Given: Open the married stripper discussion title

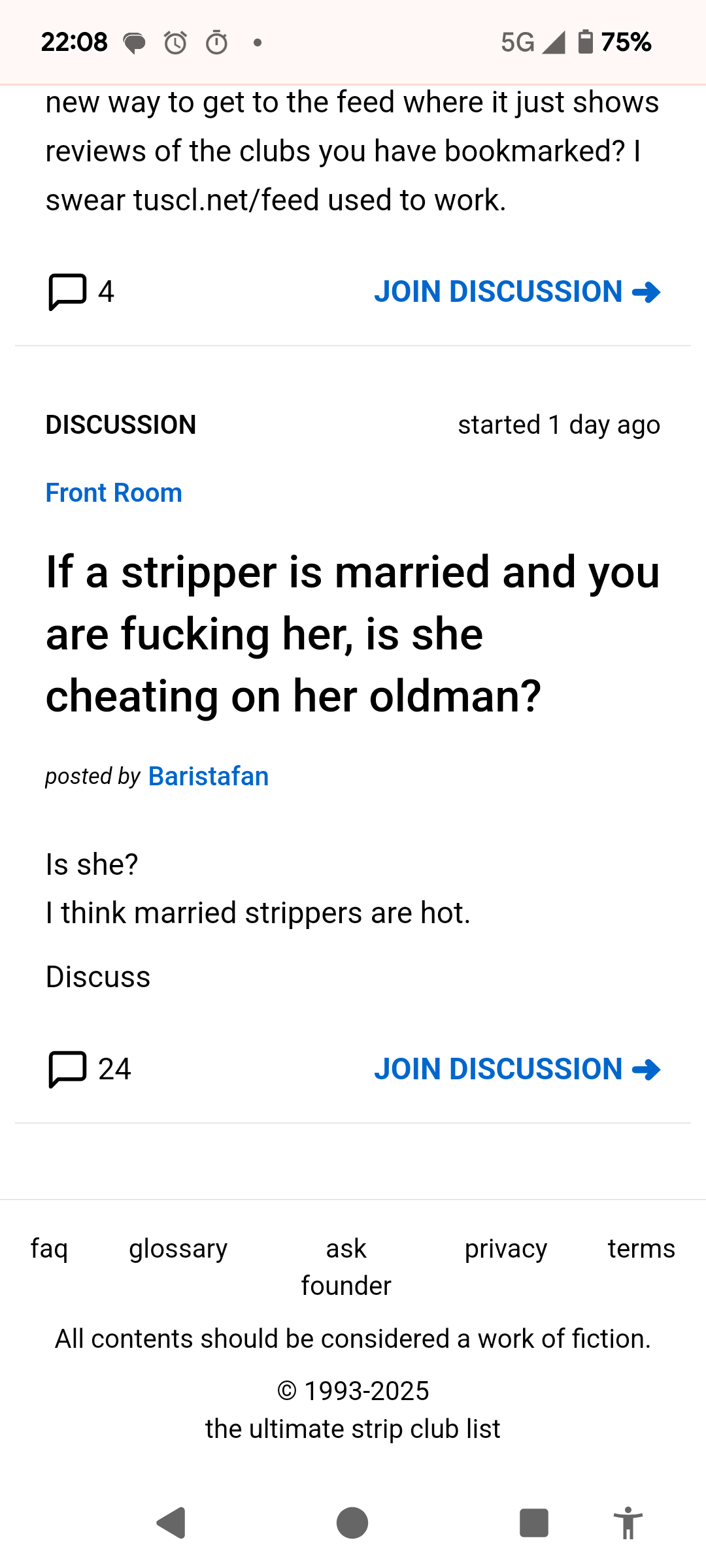Looking at the screenshot, I should [x=353, y=634].
